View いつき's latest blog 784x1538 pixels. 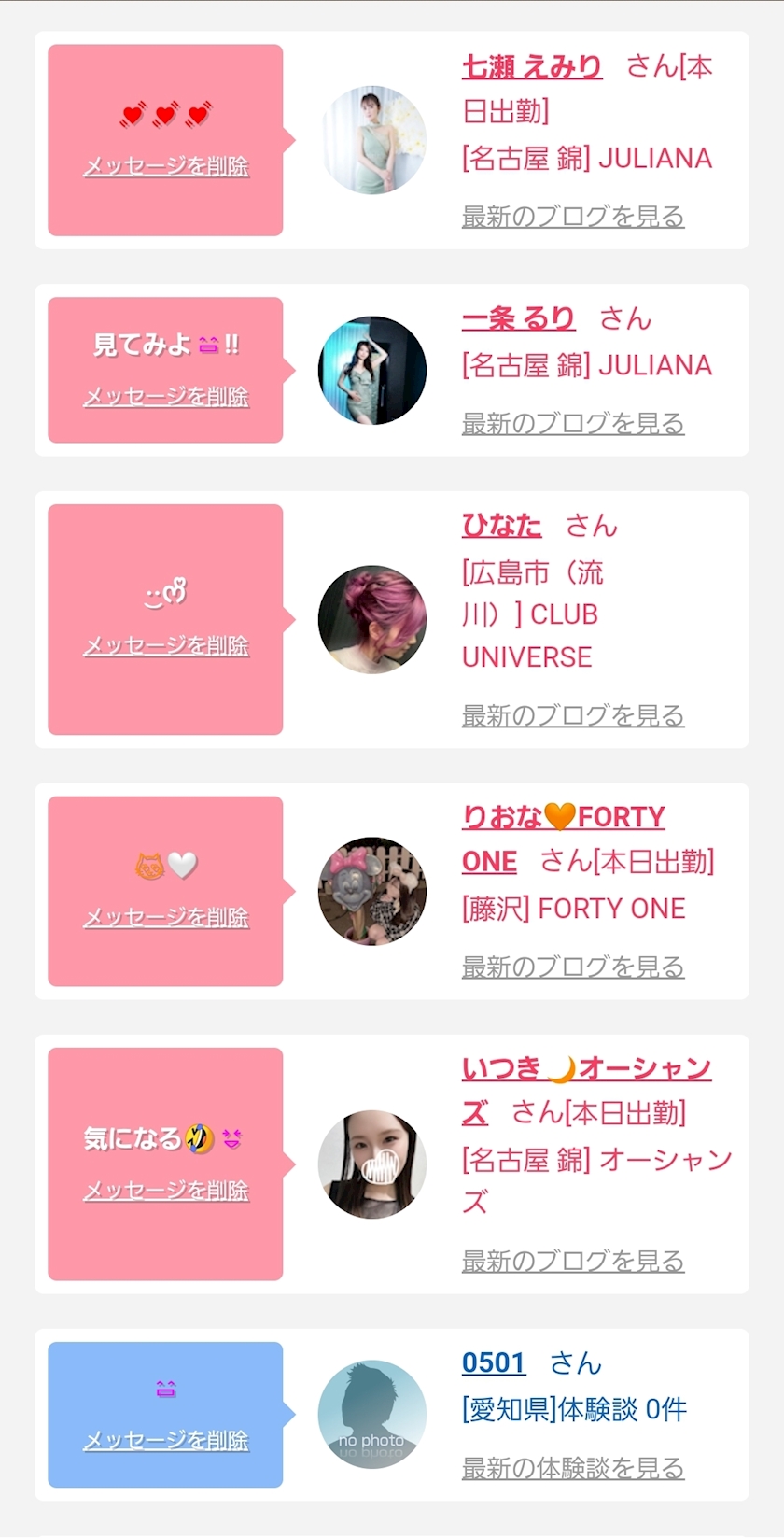click(x=572, y=1262)
